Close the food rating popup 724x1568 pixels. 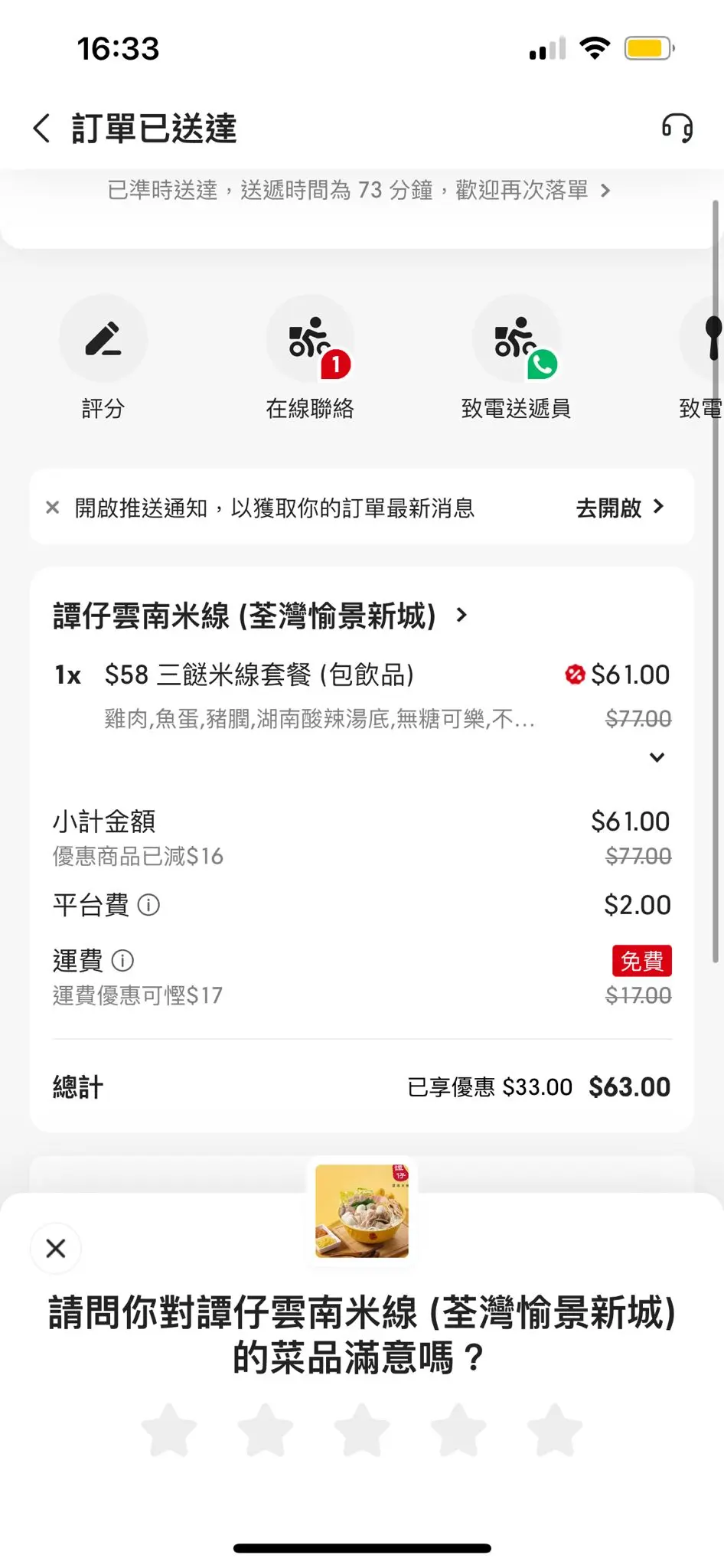click(56, 1249)
